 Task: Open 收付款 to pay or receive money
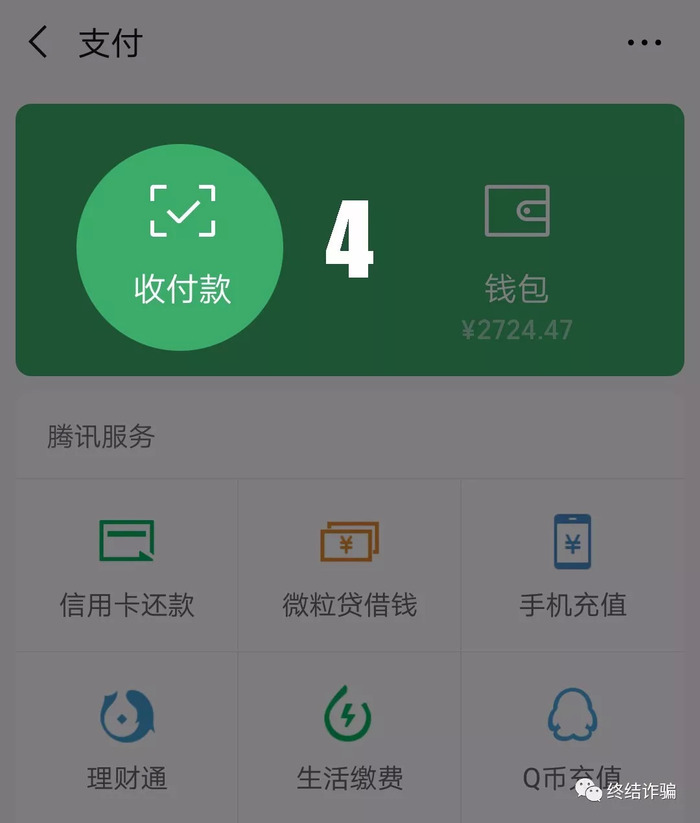180,247
